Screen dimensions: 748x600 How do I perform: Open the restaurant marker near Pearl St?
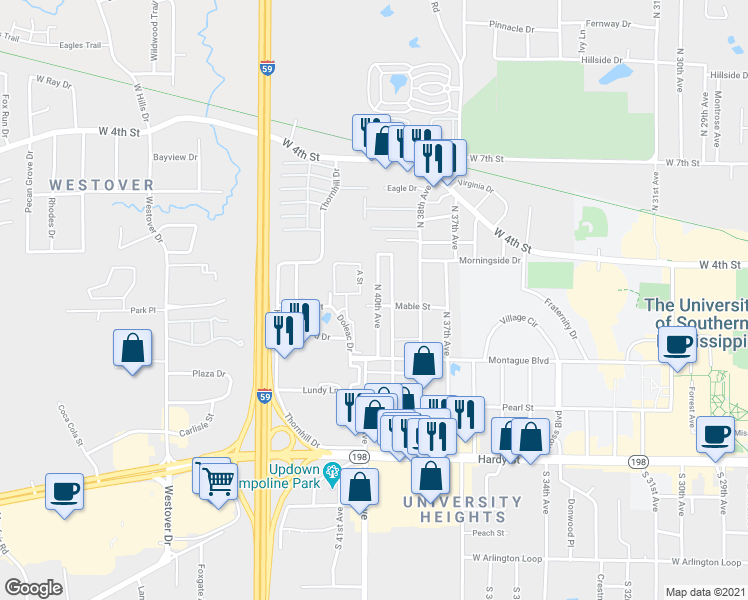465,415
